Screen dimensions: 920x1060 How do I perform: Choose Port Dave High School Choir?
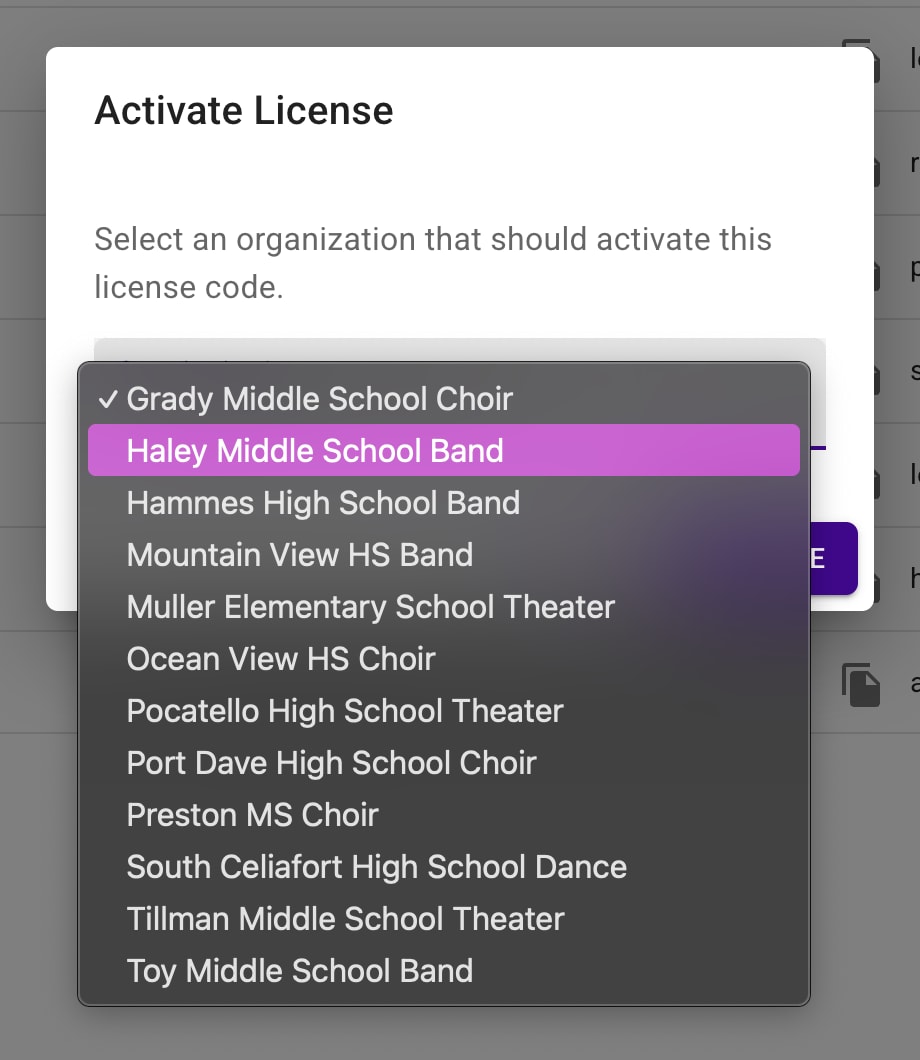point(443,763)
